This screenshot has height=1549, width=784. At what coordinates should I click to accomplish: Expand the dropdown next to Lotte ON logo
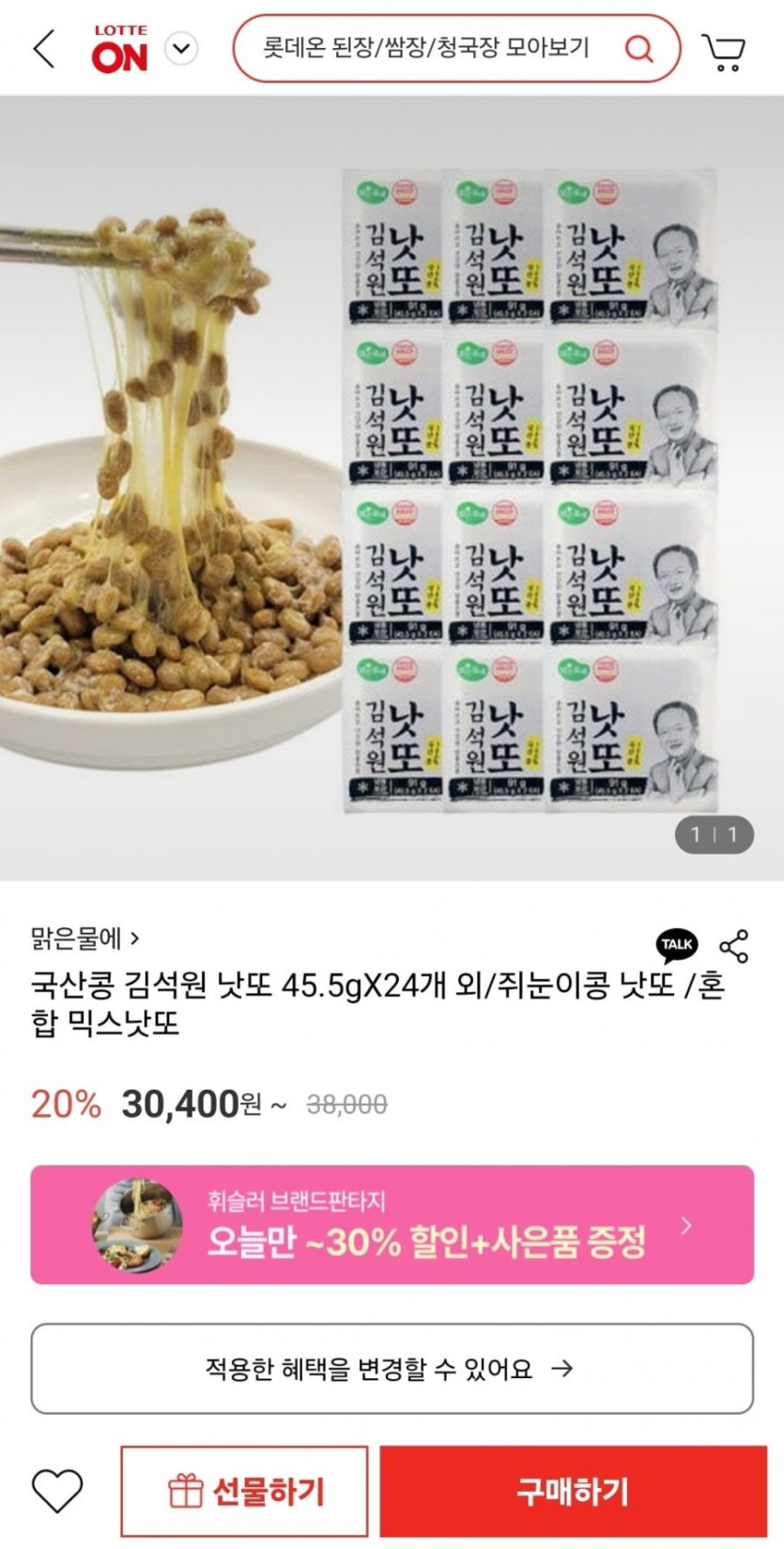click(181, 48)
